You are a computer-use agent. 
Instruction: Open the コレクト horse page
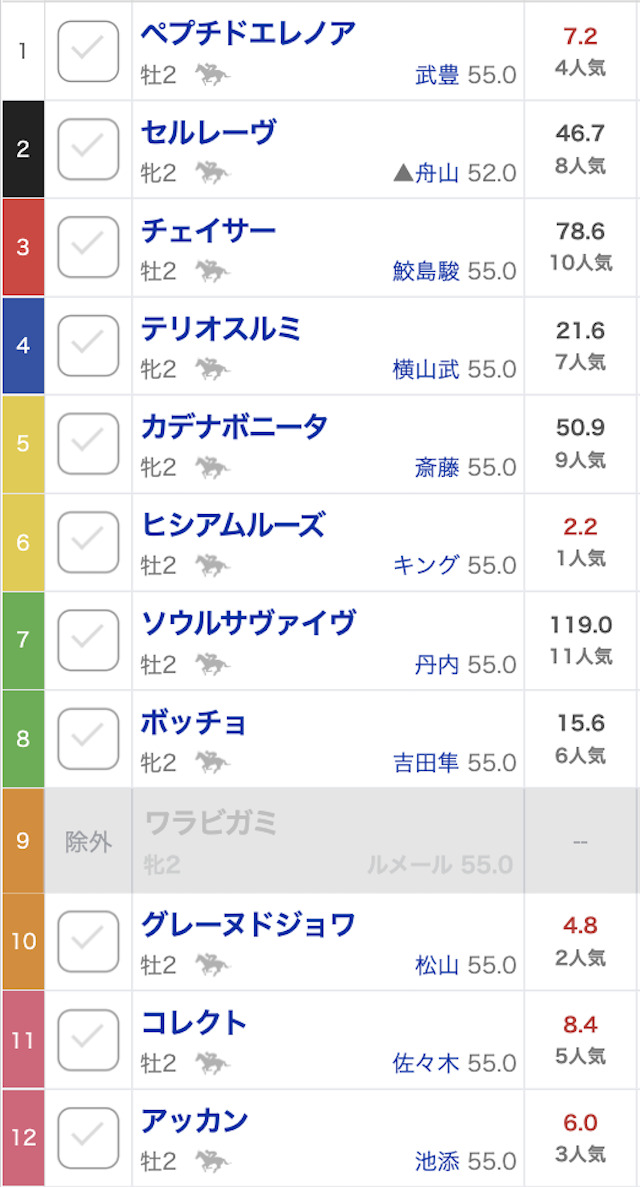point(195,1023)
